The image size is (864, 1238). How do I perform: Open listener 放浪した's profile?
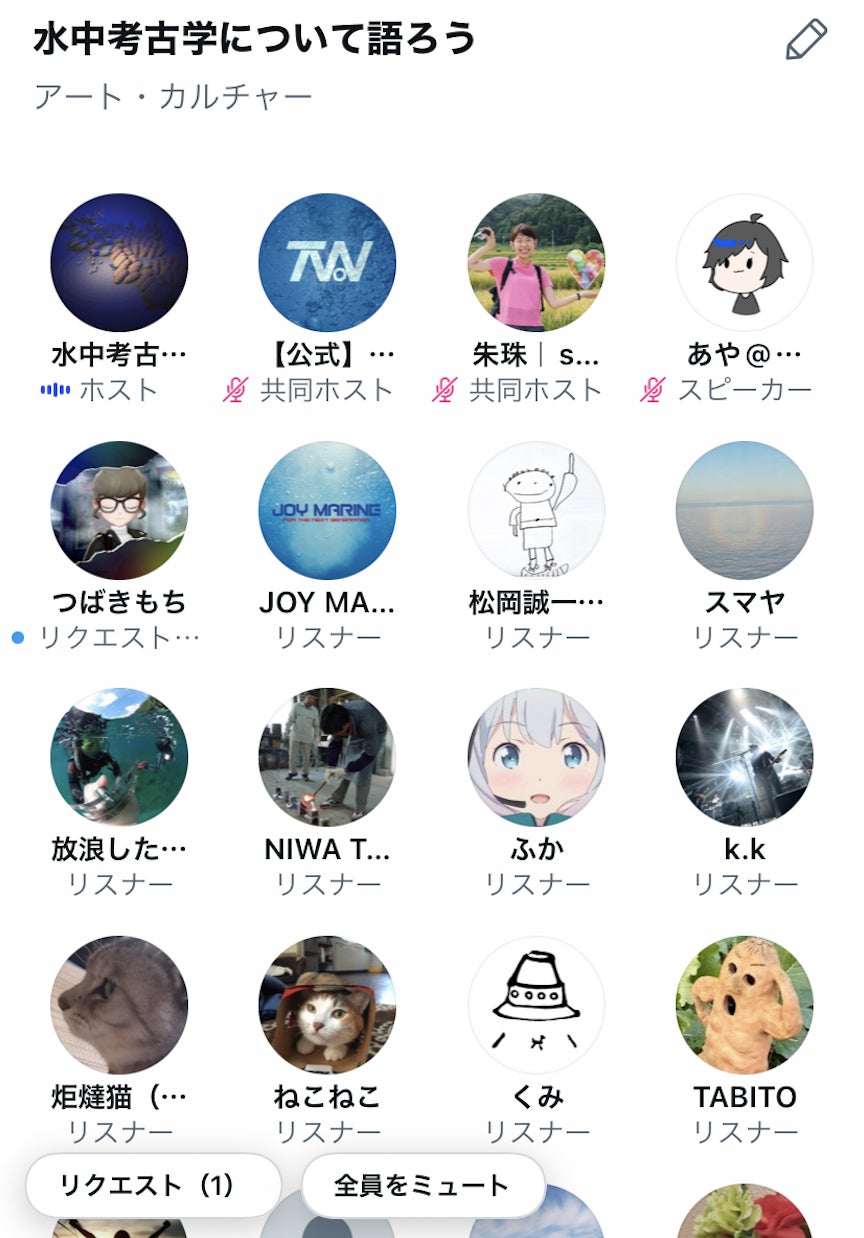click(119, 757)
